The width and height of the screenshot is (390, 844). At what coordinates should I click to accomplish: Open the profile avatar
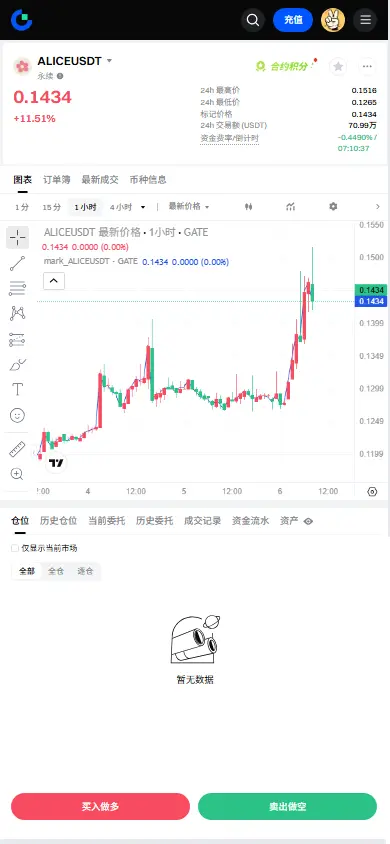[x=333, y=20]
